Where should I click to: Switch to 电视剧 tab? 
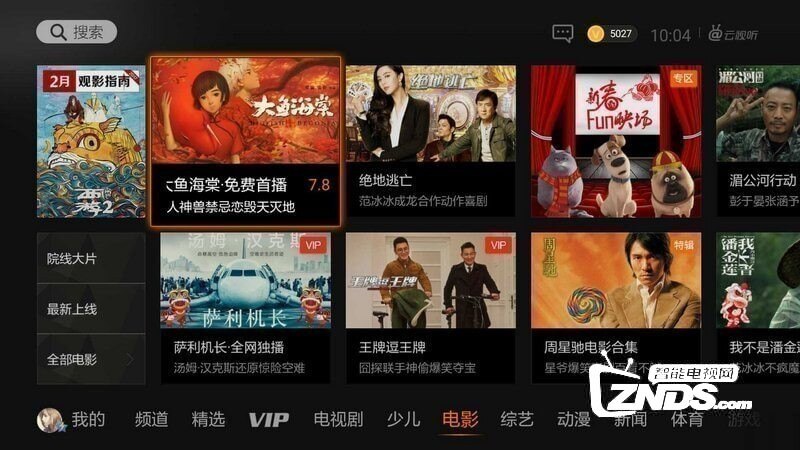pos(336,419)
